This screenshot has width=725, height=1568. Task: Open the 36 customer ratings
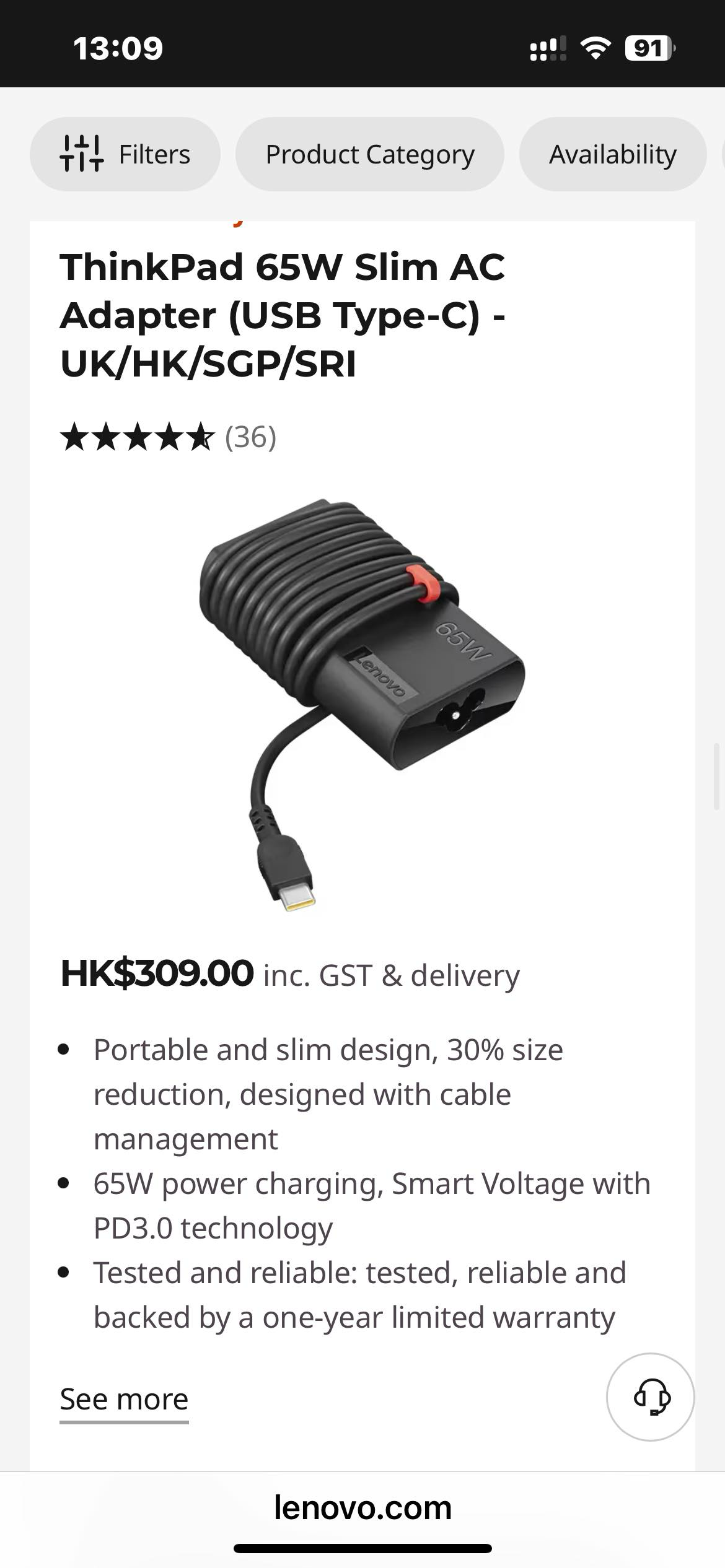169,437
